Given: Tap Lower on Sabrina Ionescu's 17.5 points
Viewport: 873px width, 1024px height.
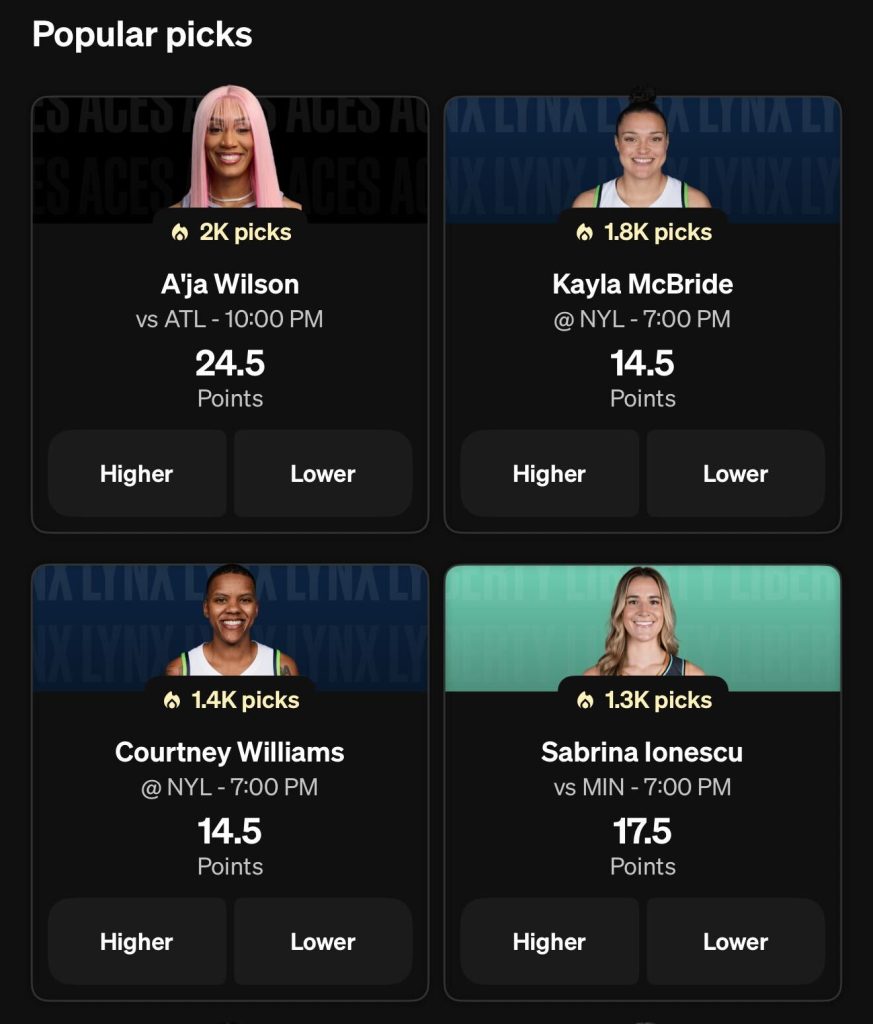Looking at the screenshot, I should (x=735, y=942).
